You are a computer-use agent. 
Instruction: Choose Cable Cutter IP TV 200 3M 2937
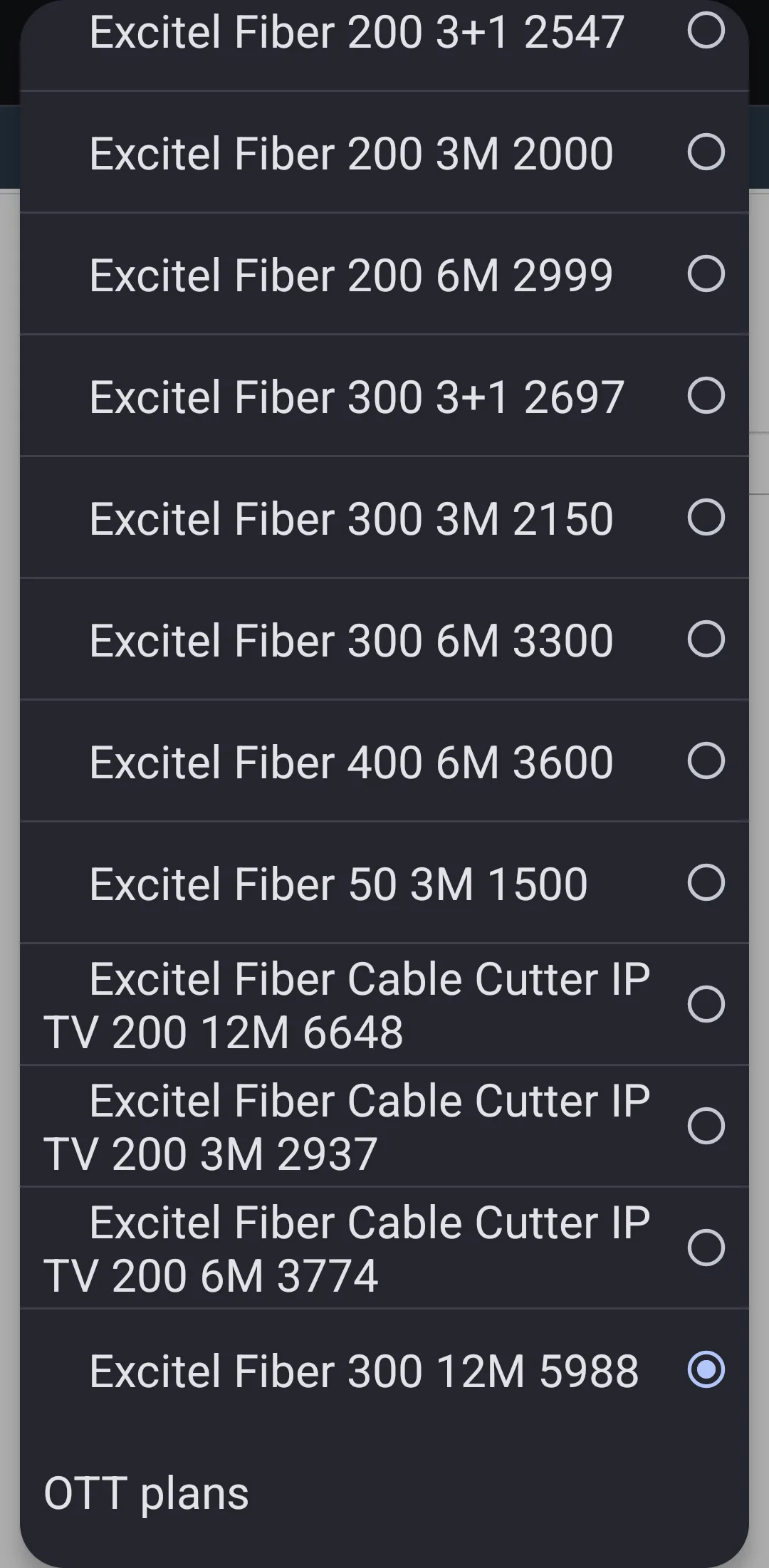[384, 1127]
